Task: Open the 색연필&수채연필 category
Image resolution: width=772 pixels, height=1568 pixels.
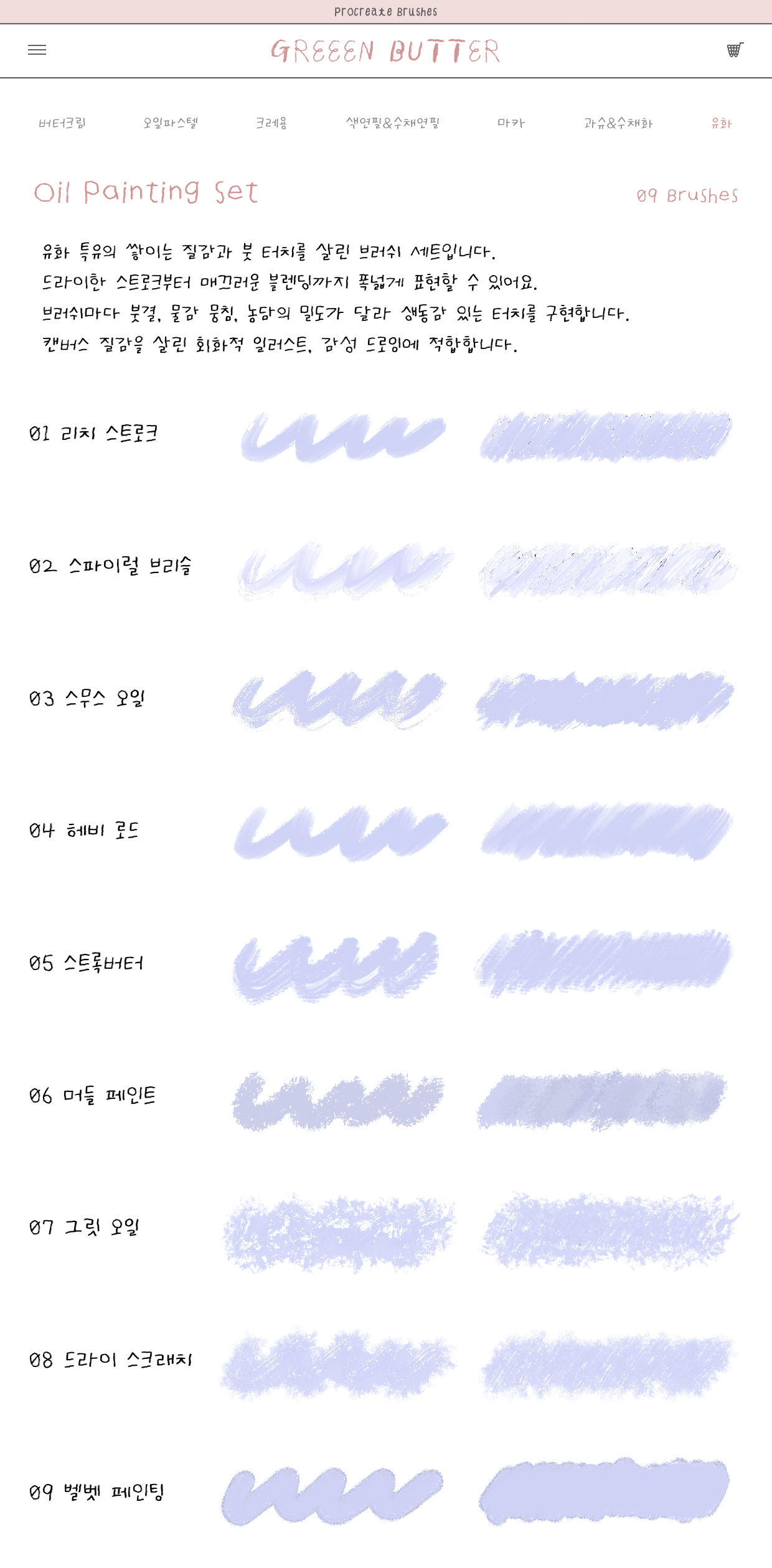Action: 393,123
